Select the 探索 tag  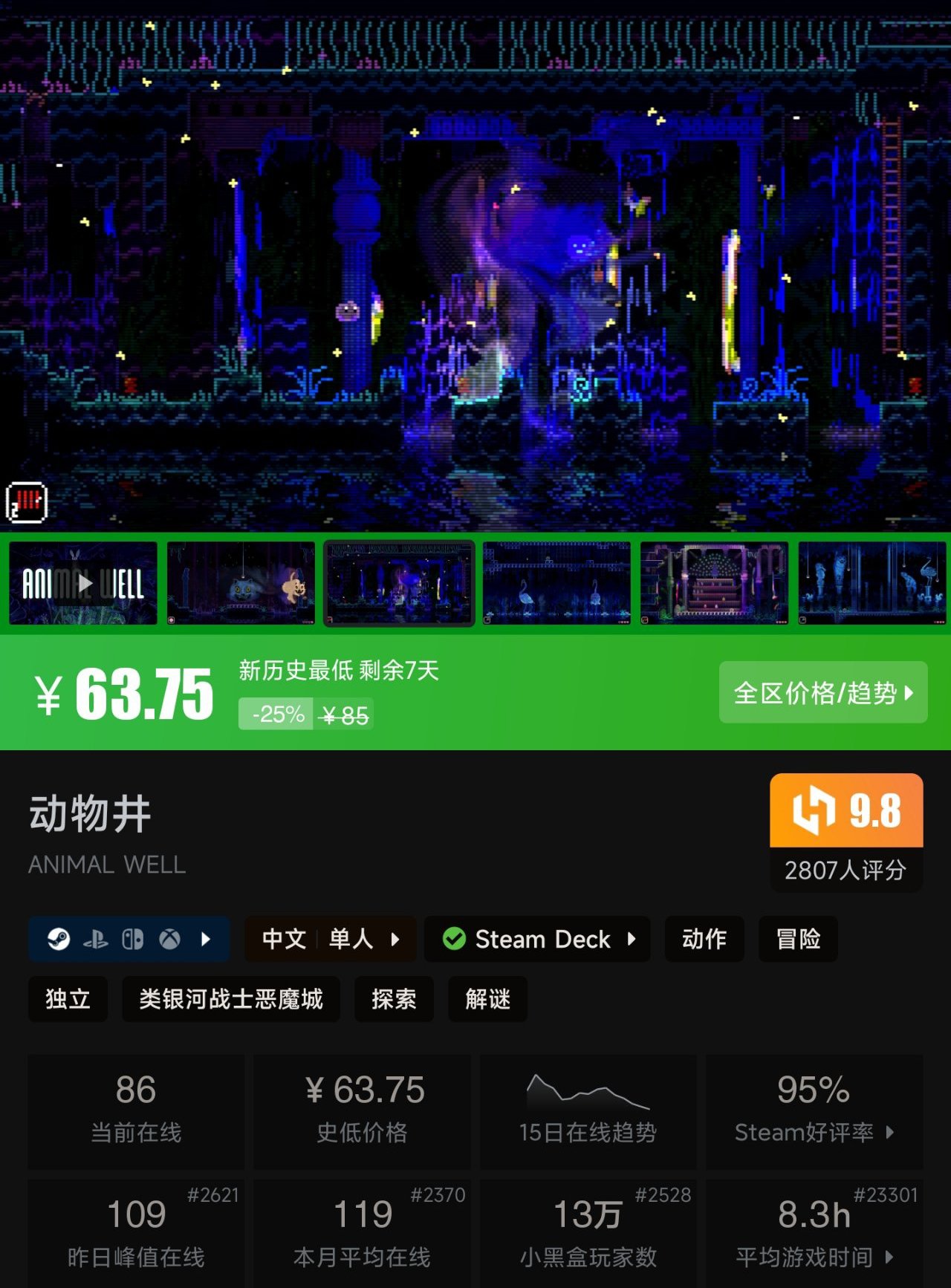click(394, 999)
